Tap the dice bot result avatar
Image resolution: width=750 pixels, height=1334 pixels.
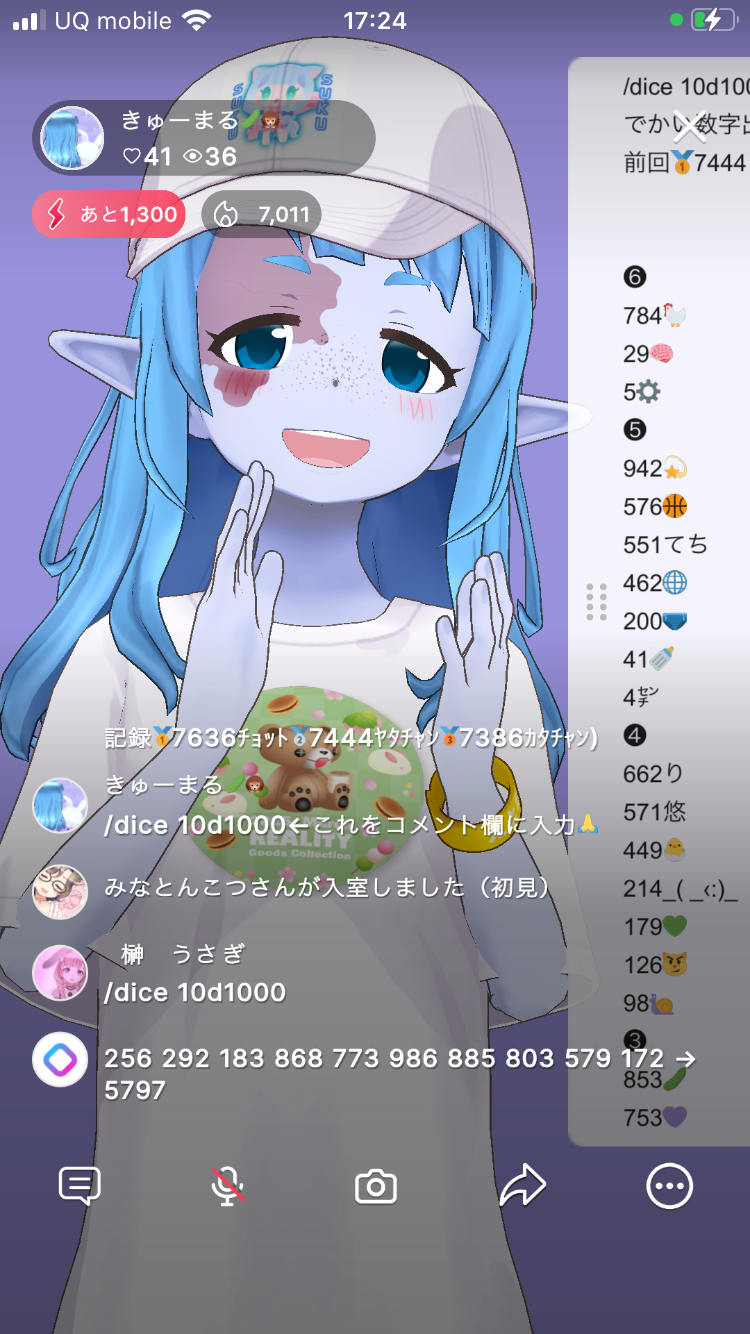(x=60, y=1060)
